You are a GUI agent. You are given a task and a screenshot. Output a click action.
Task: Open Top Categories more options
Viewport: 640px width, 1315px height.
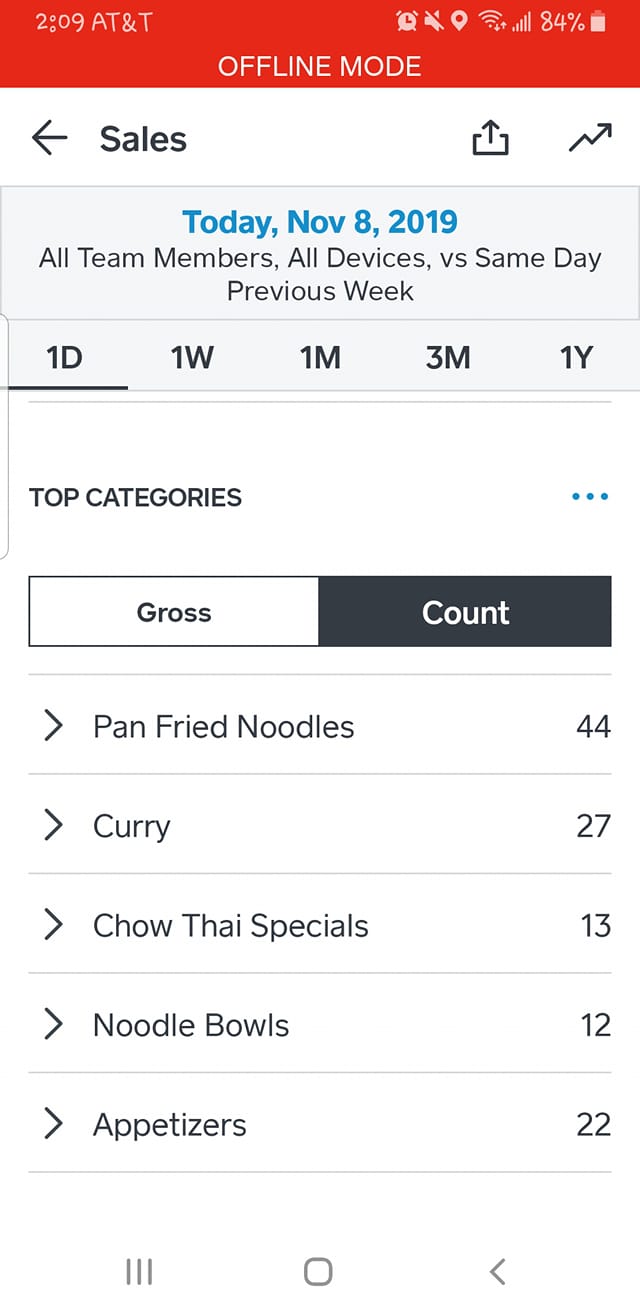[x=589, y=497]
